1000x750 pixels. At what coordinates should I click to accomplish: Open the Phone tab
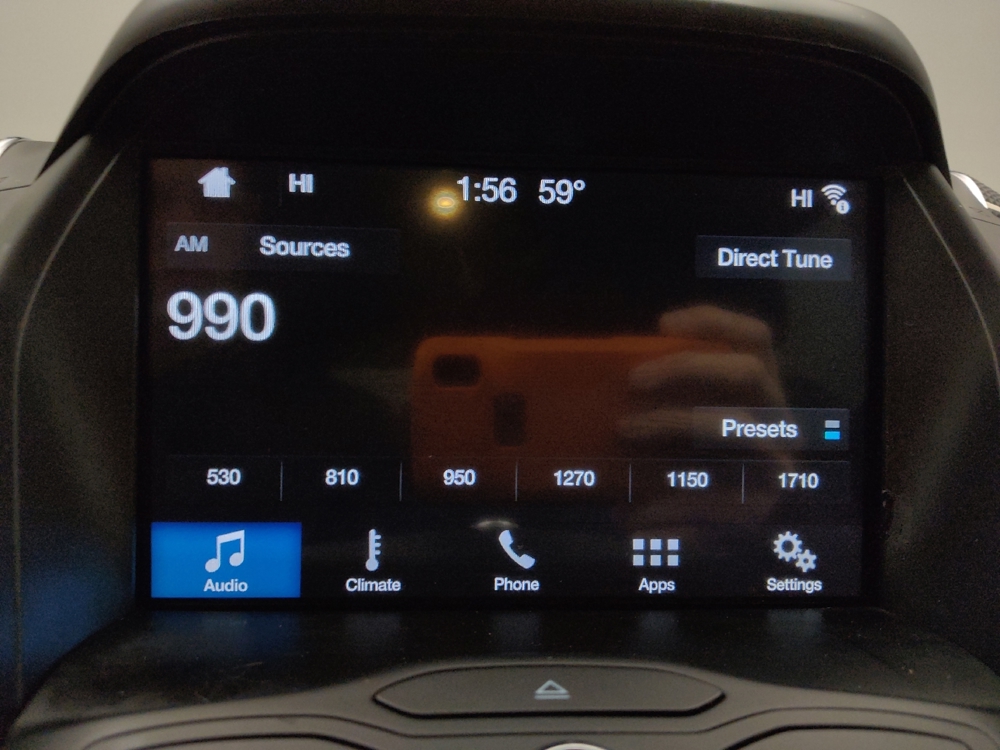pyautogui.click(x=516, y=562)
